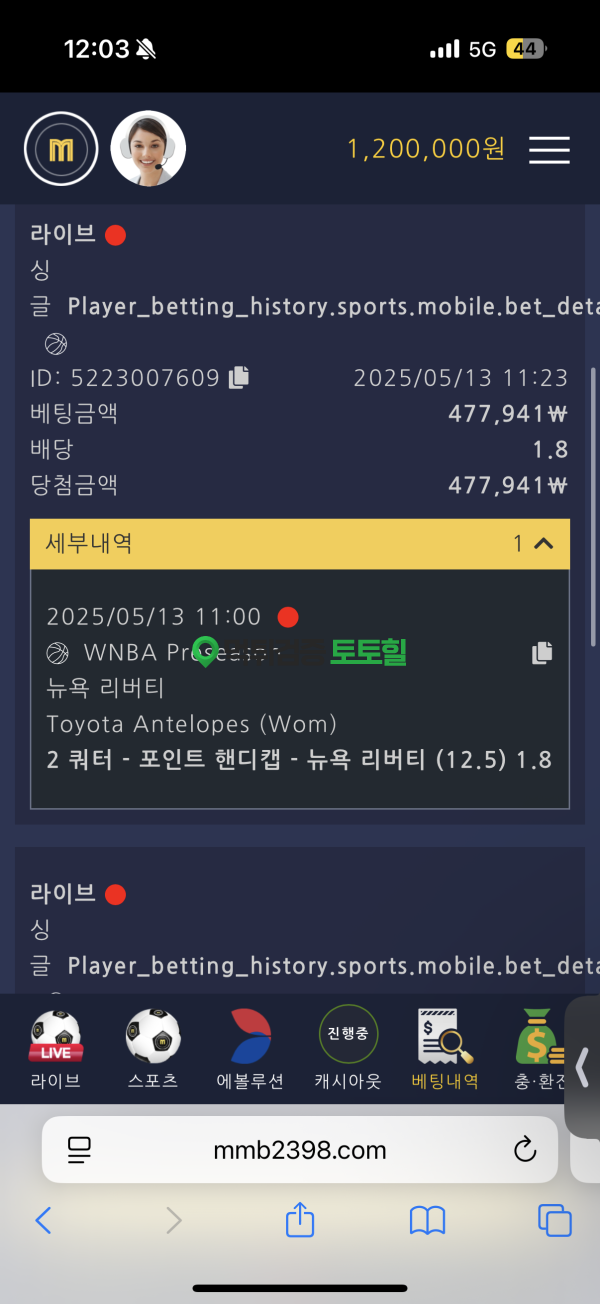
Task: Share this page from Safari toolbar
Action: 300,1219
